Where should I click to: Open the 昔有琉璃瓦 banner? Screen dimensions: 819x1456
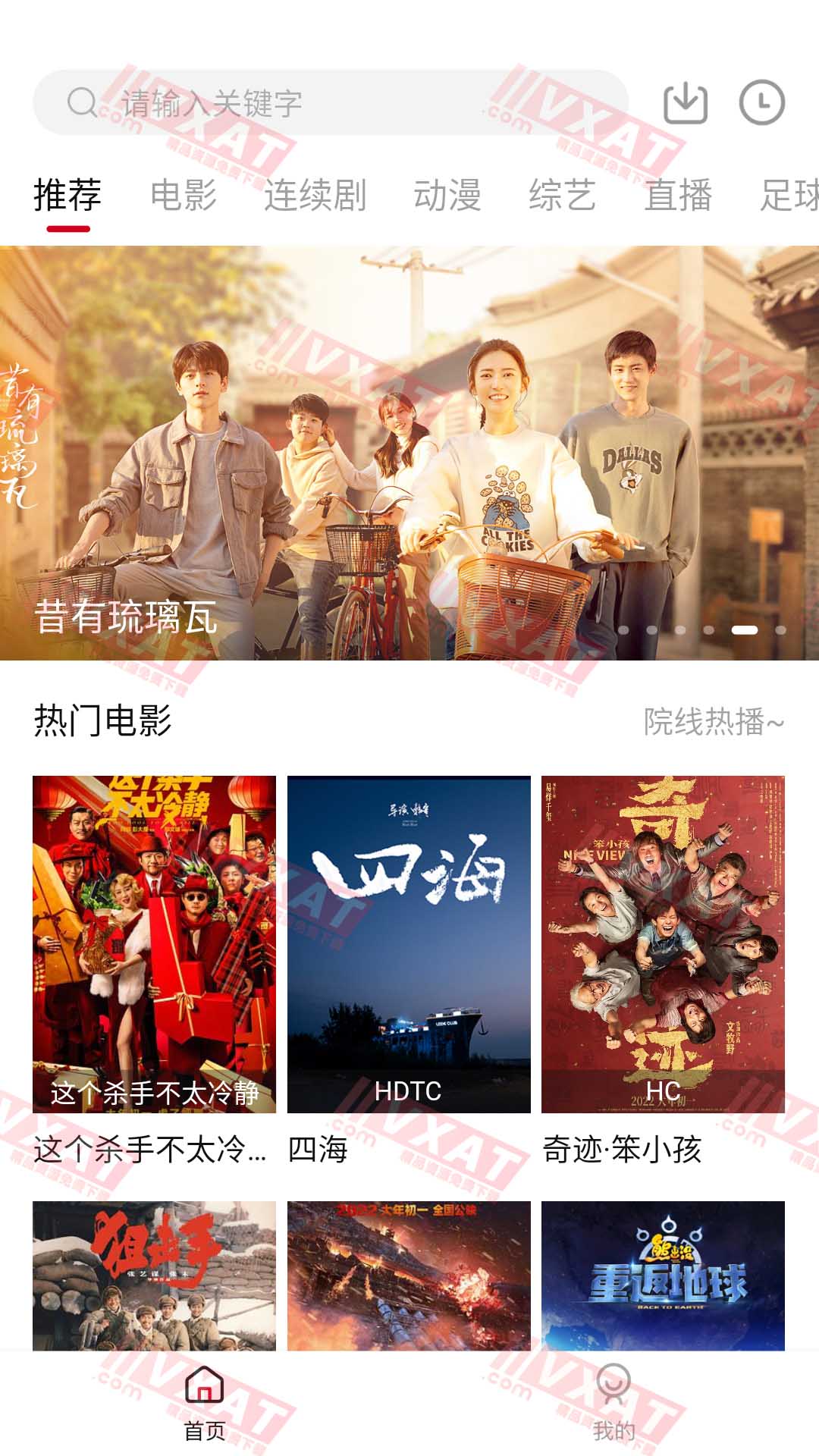(409, 453)
